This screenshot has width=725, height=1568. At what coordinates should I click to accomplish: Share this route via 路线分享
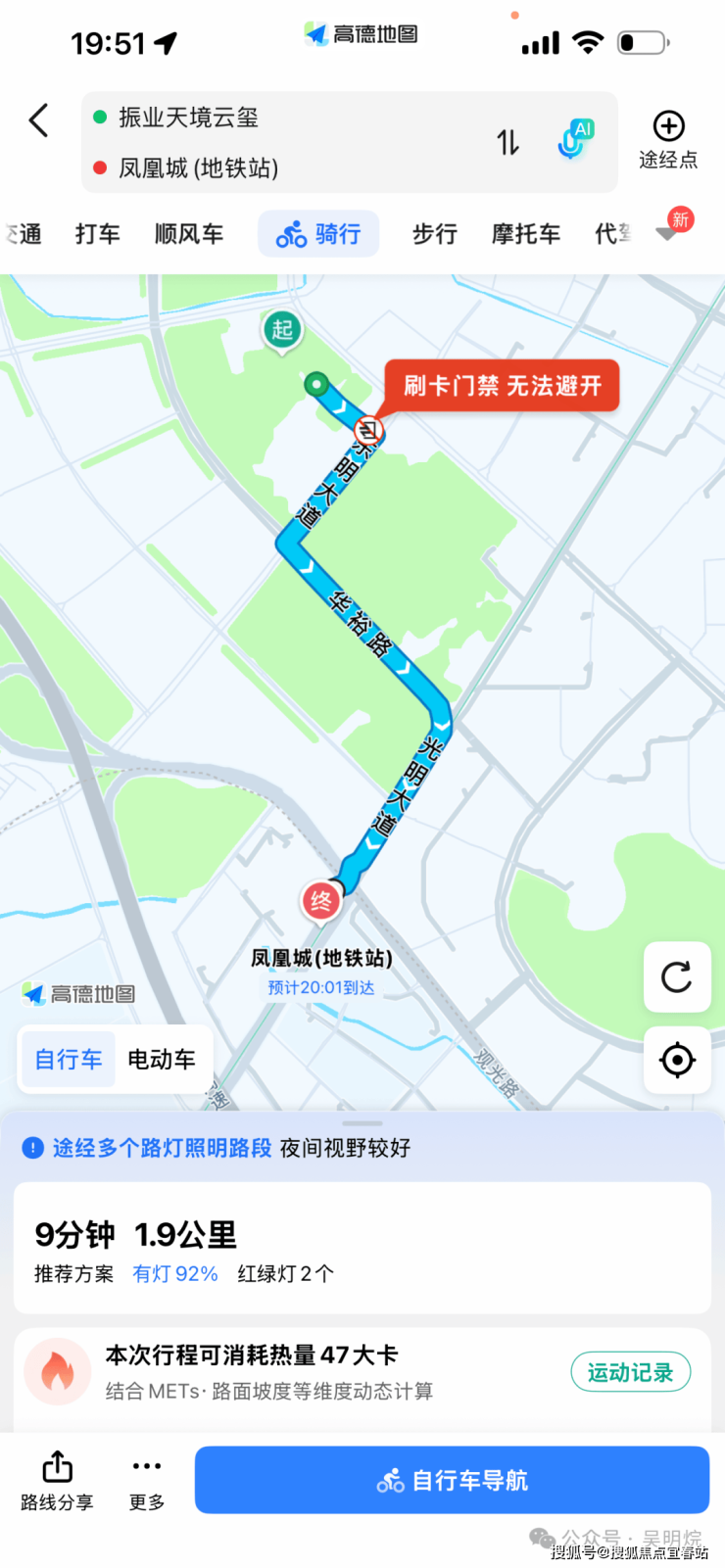(57, 1481)
